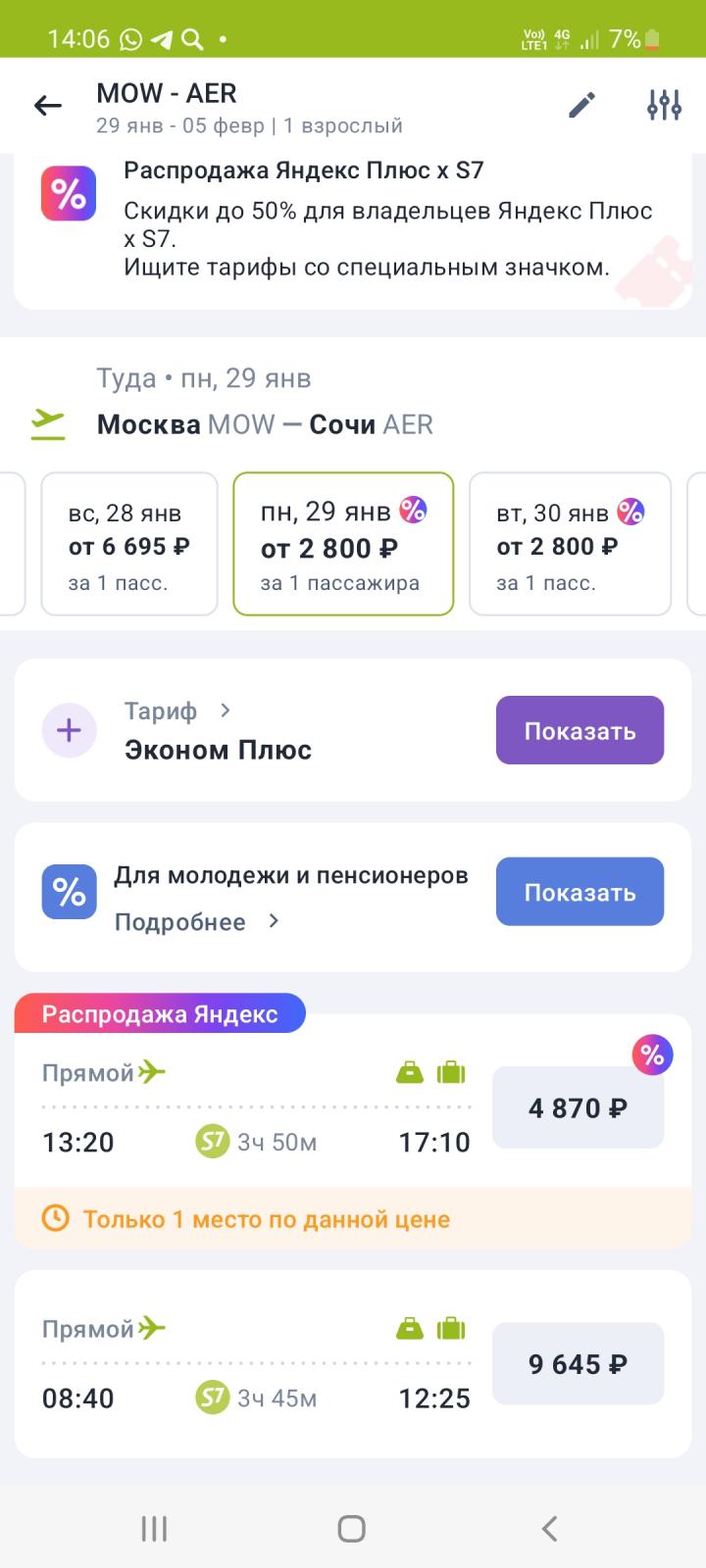Viewport: 706px width, 1568px height.
Task: Choose the date вт, 30 янв
Action: tap(570, 544)
